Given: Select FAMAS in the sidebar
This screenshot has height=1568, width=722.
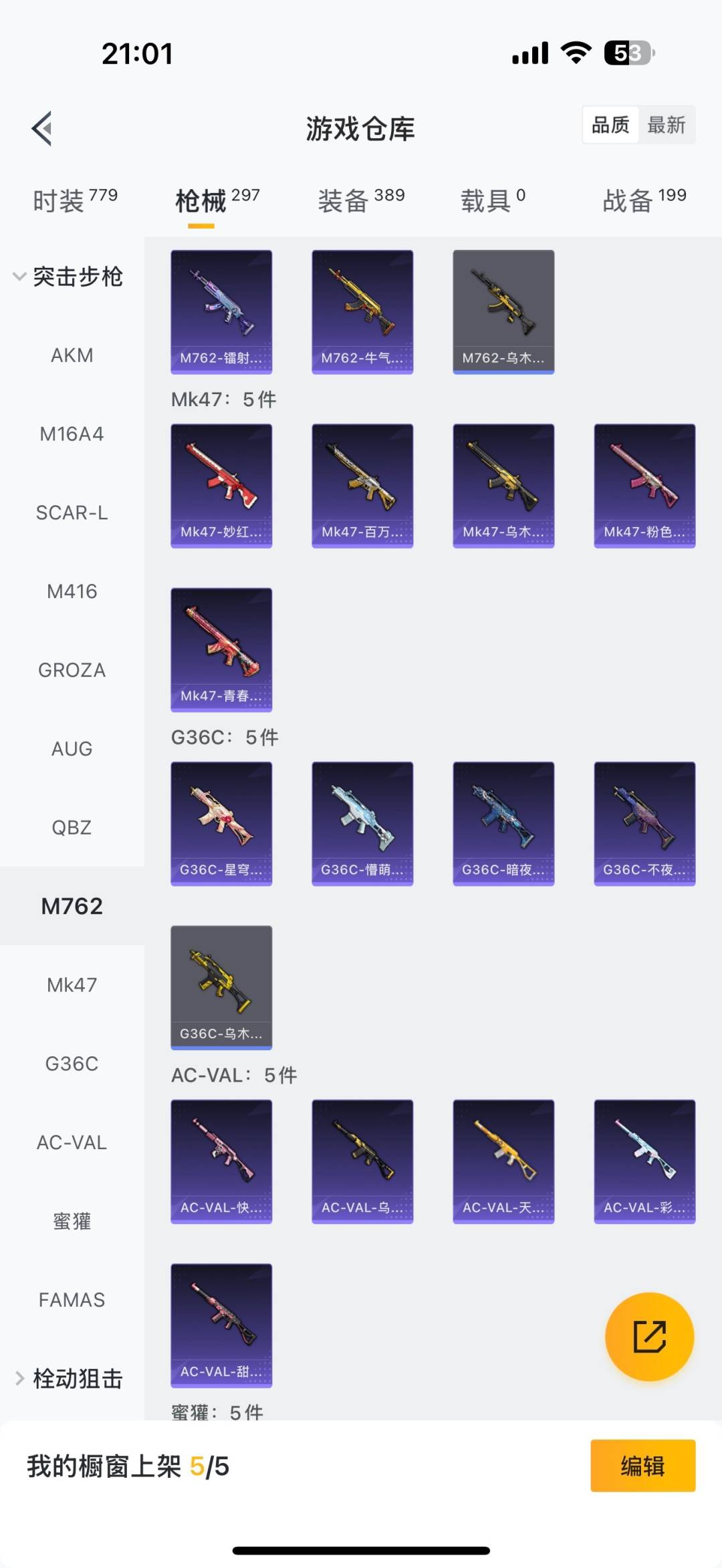Looking at the screenshot, I should [x=72, y=1299].
